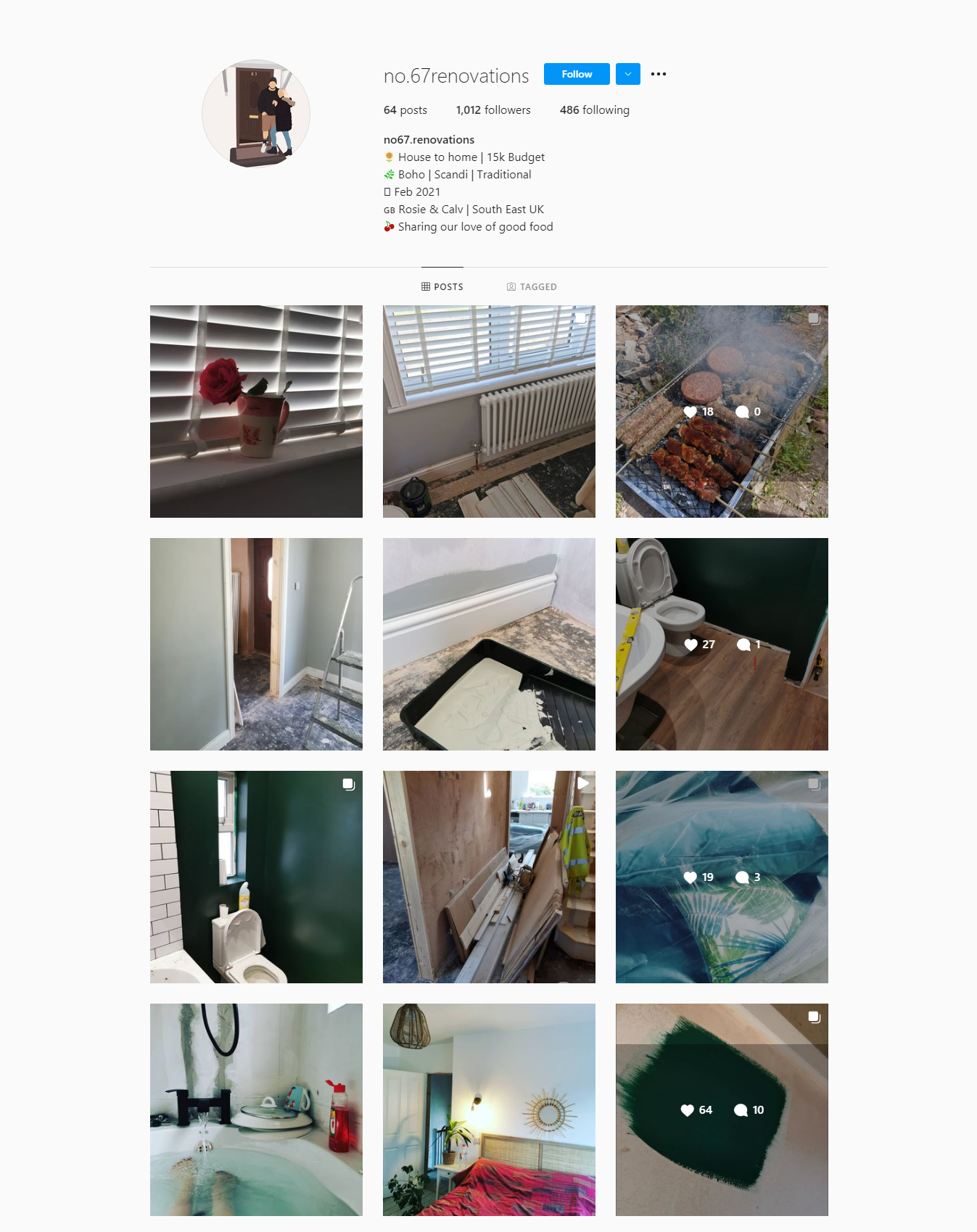The width and height of the screenshot is (977, 1232).
Task: Open the dark green bathroom wall post
Action: click(x=256, y=877)
